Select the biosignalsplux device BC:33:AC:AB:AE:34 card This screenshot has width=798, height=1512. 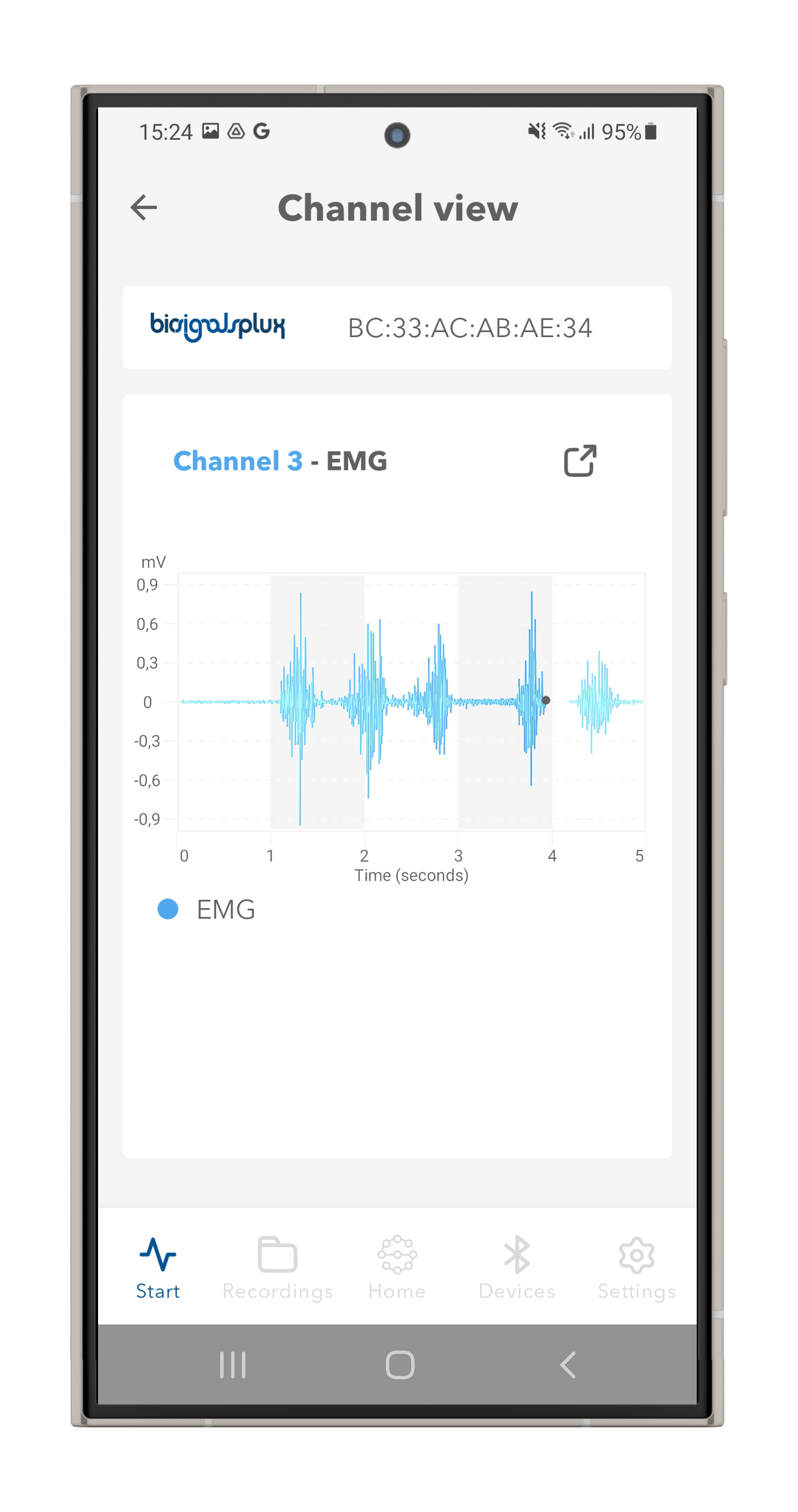(x=397, y=328)
